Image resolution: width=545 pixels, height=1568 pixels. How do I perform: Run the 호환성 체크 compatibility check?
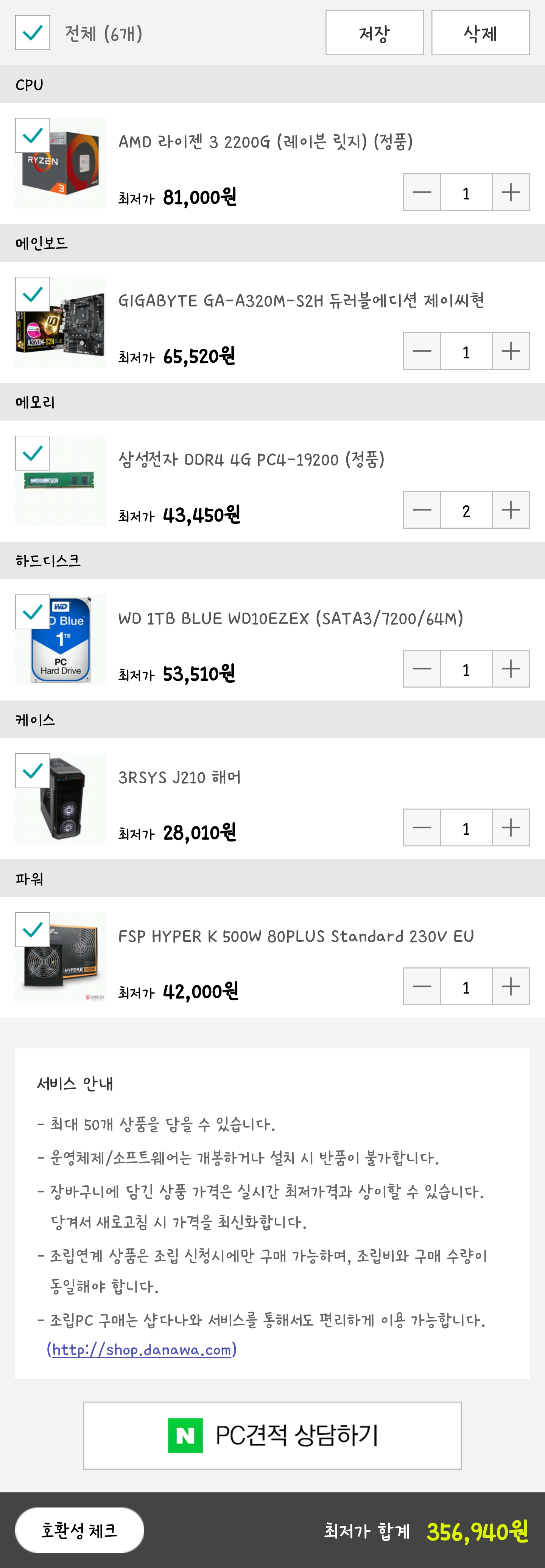(79, 1530)
